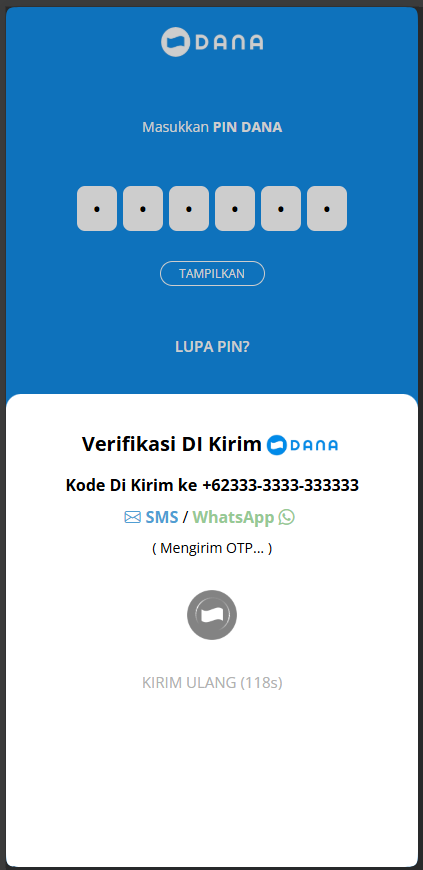Image resolution: width=423 pixels, height=870 pixels.
Task: Select the last PIN digit box
Action: (327, 209)
